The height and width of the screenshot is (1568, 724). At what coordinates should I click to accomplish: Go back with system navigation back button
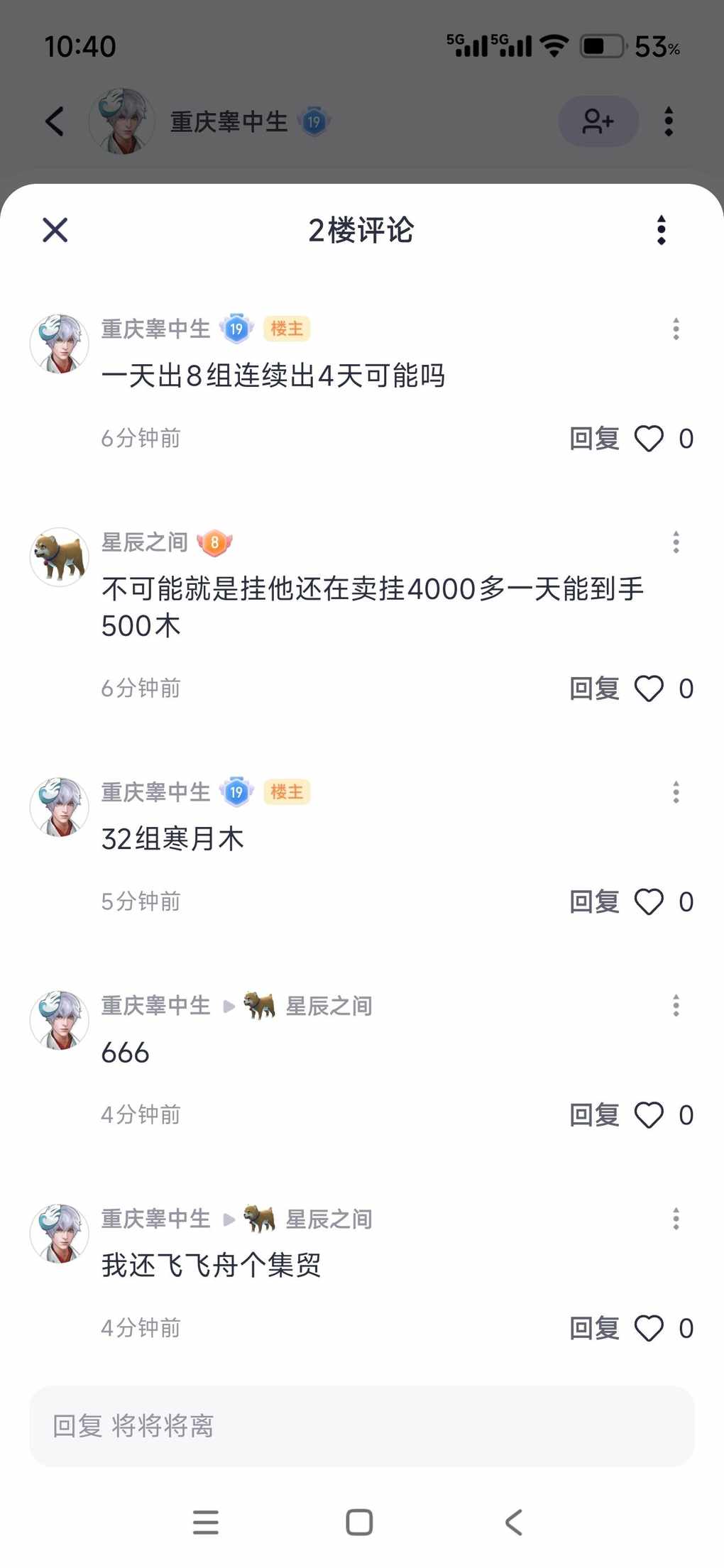pyautogui.click(x=514, y=1522)
